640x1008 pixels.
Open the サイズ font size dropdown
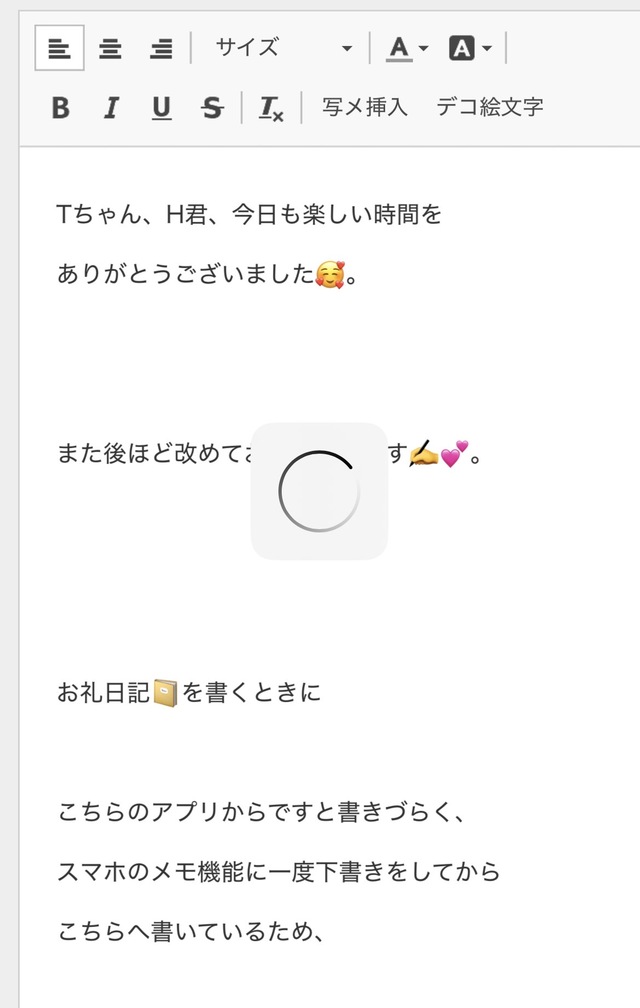281,48
